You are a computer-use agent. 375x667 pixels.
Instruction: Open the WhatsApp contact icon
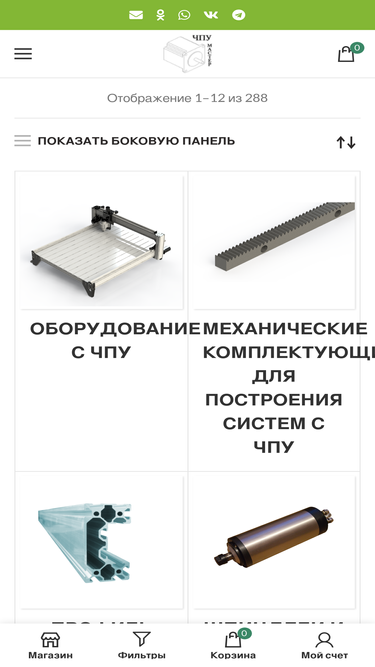(x=184, y=15)
